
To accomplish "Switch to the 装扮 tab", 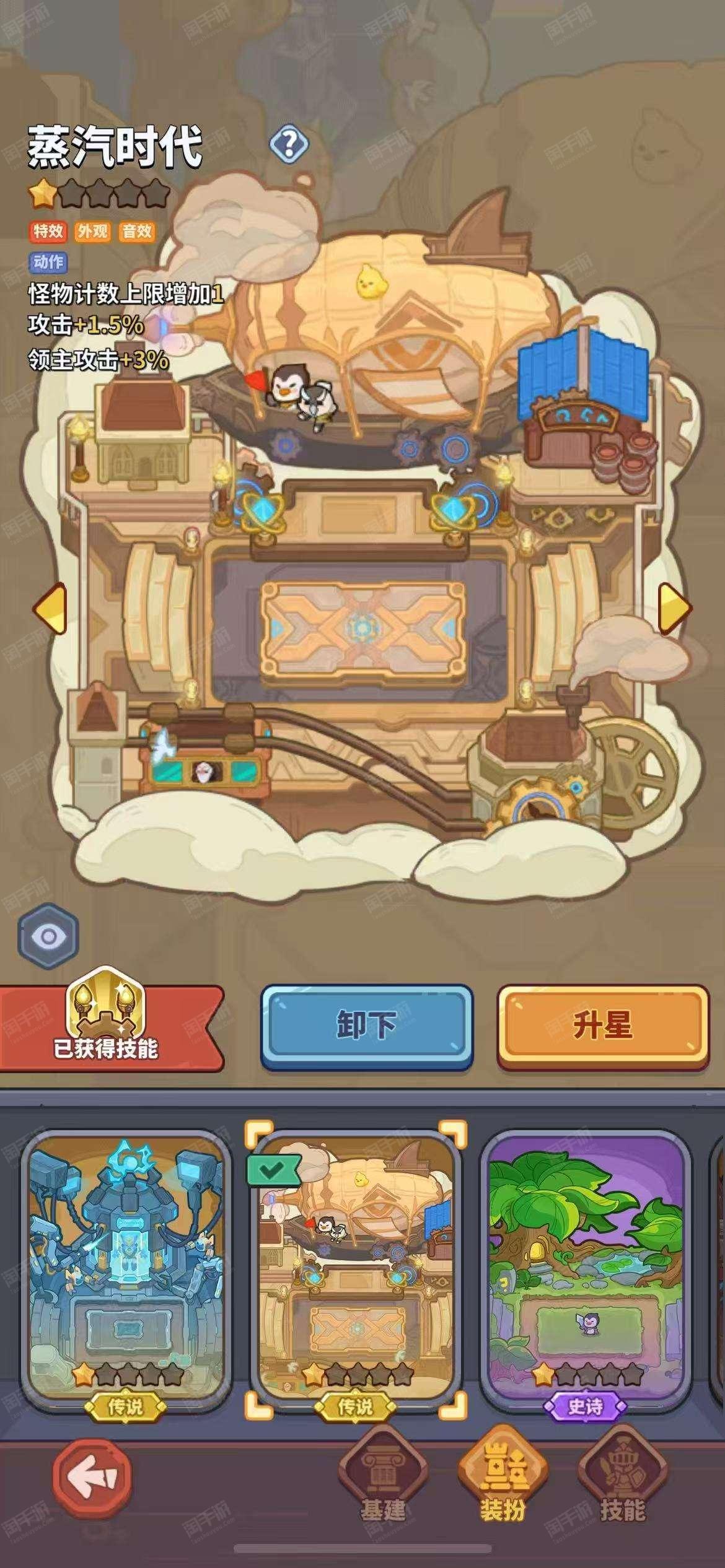I will pos(503,1480).
